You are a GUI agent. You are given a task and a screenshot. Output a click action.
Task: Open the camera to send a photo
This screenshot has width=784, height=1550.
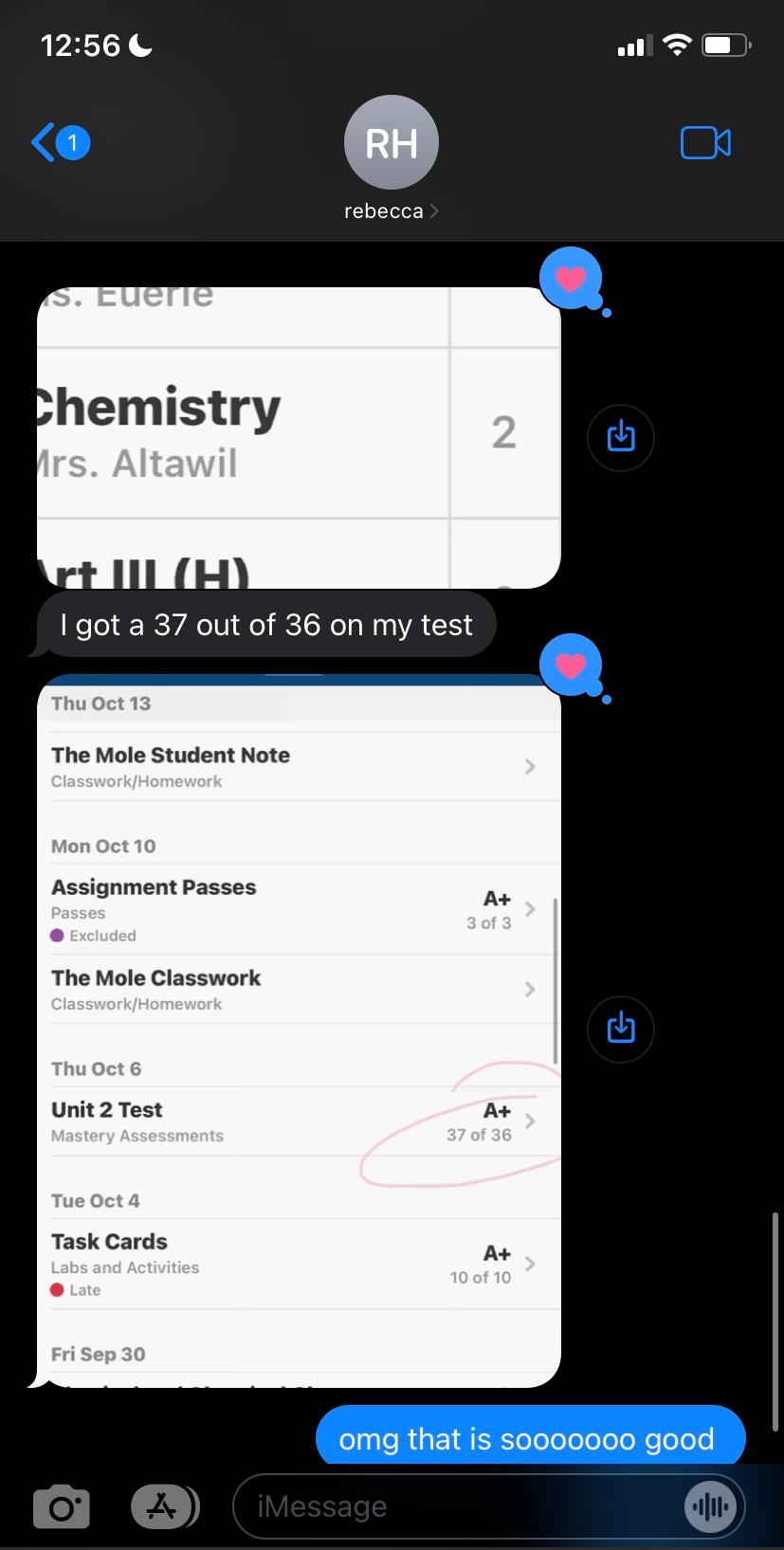(62, 1506)
